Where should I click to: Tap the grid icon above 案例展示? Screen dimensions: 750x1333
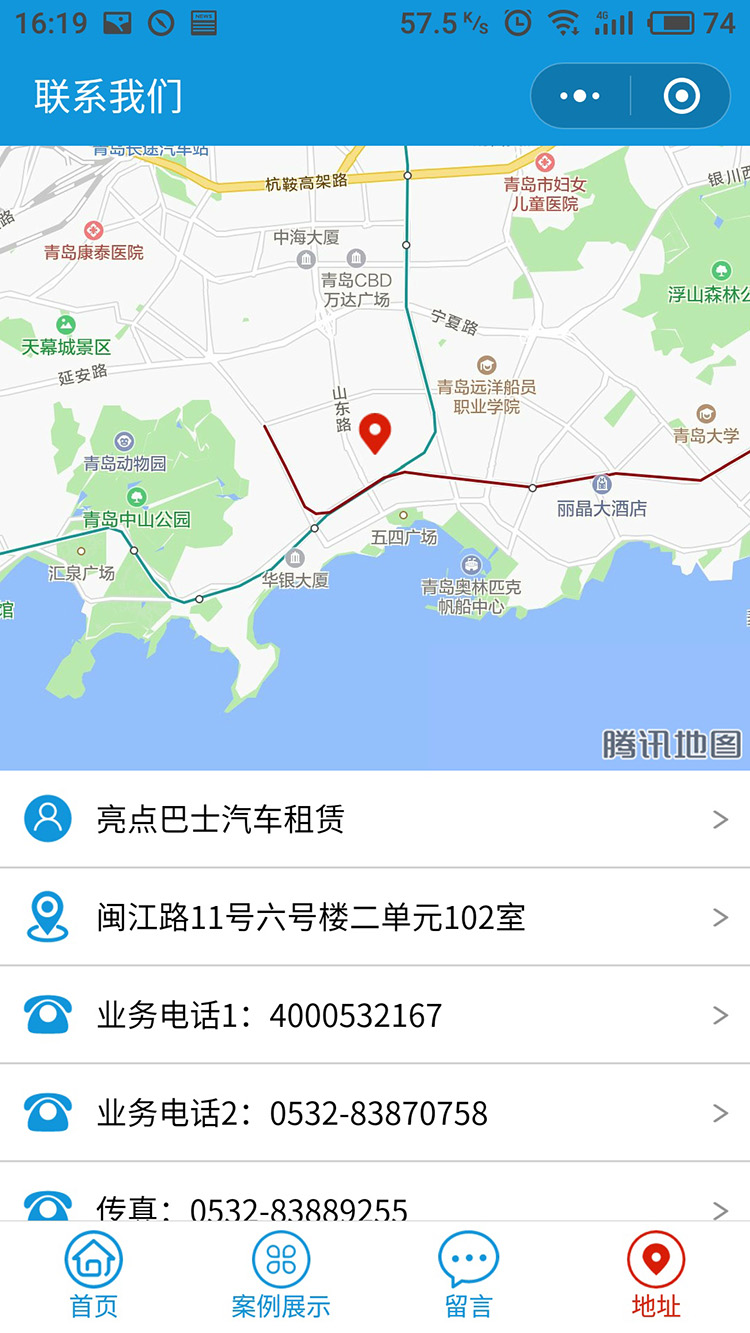click(x=280, y=1259)
